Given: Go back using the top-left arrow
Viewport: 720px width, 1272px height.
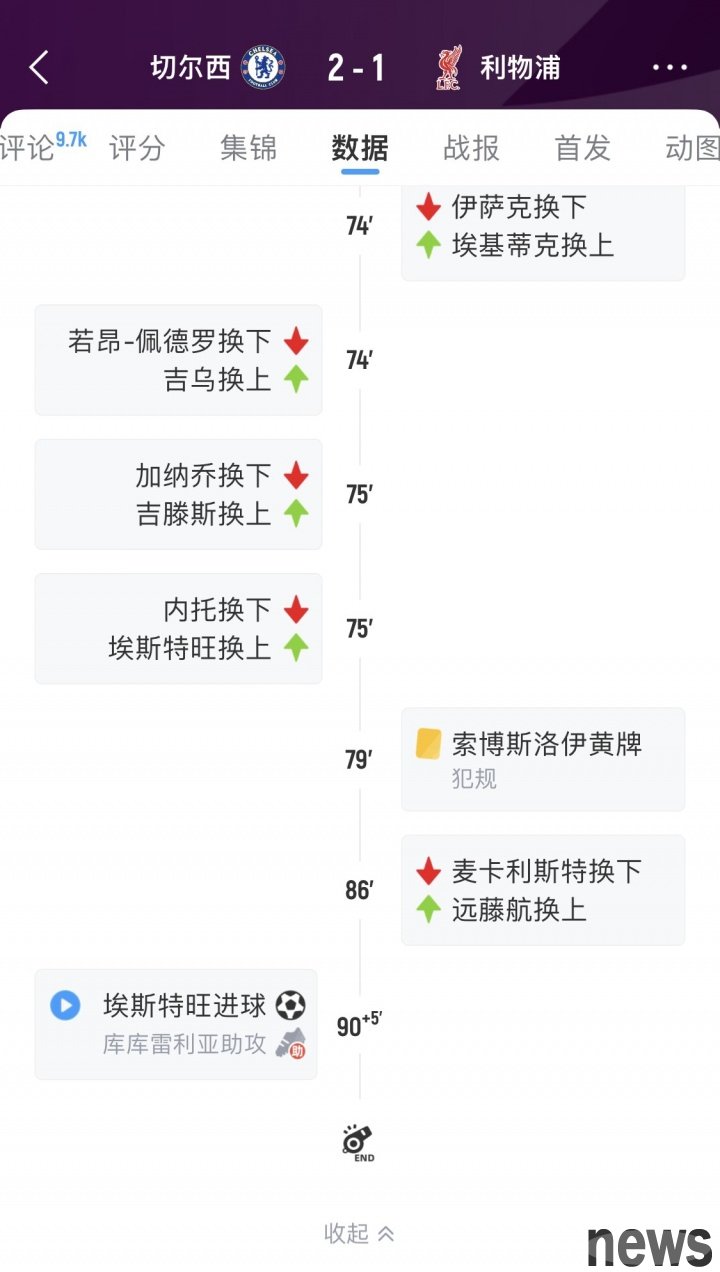Looking at the screenshot, I should tap(39, 68).
